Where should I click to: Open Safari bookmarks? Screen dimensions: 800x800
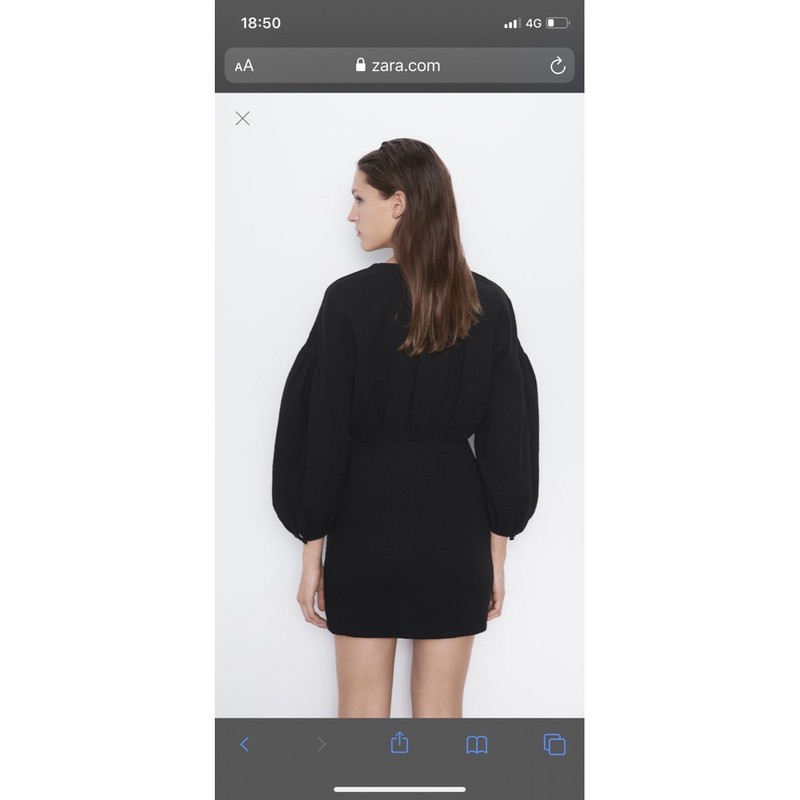[x=477, y=744]
